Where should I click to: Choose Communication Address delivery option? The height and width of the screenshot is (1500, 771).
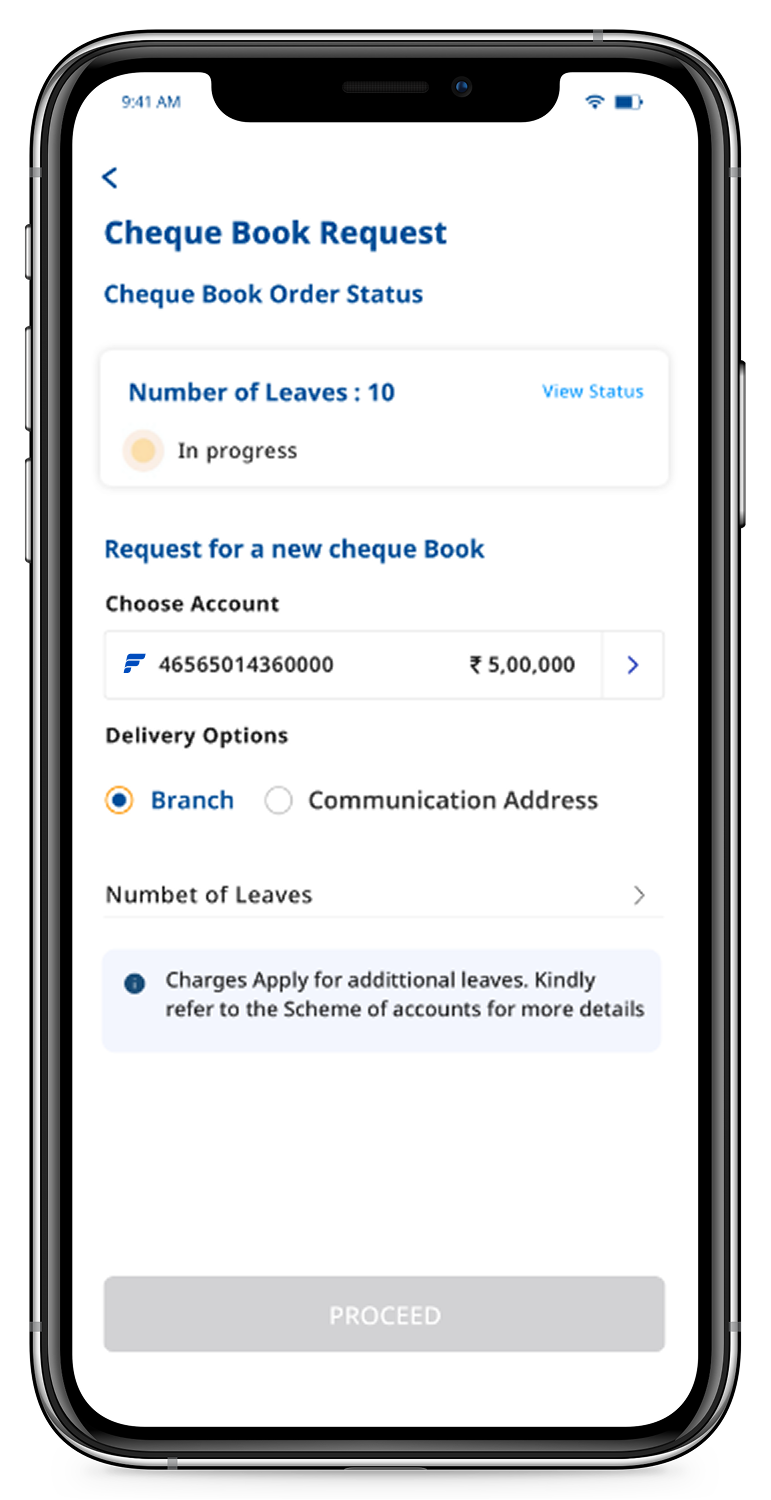[x=279, y=801]
